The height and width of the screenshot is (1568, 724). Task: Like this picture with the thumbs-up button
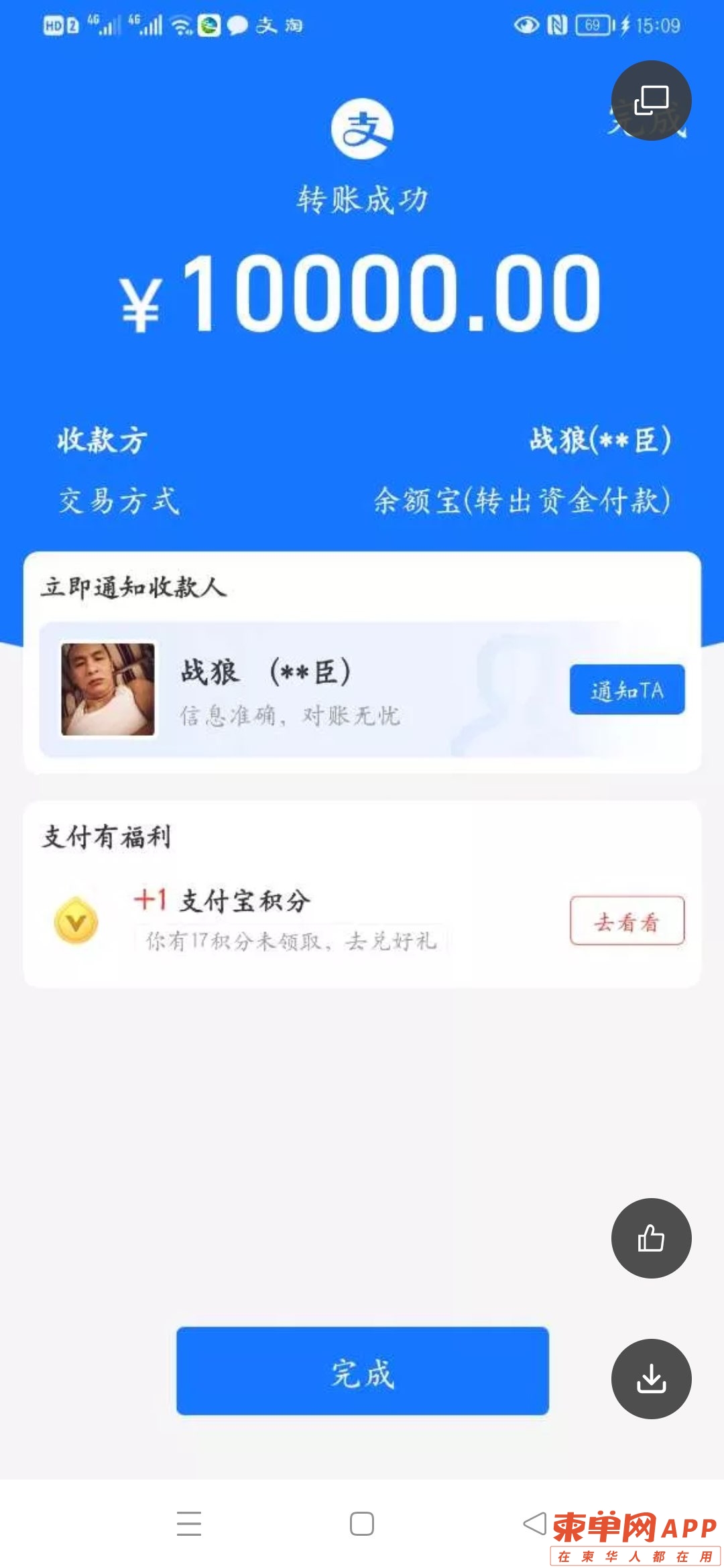click(651, 1238)
